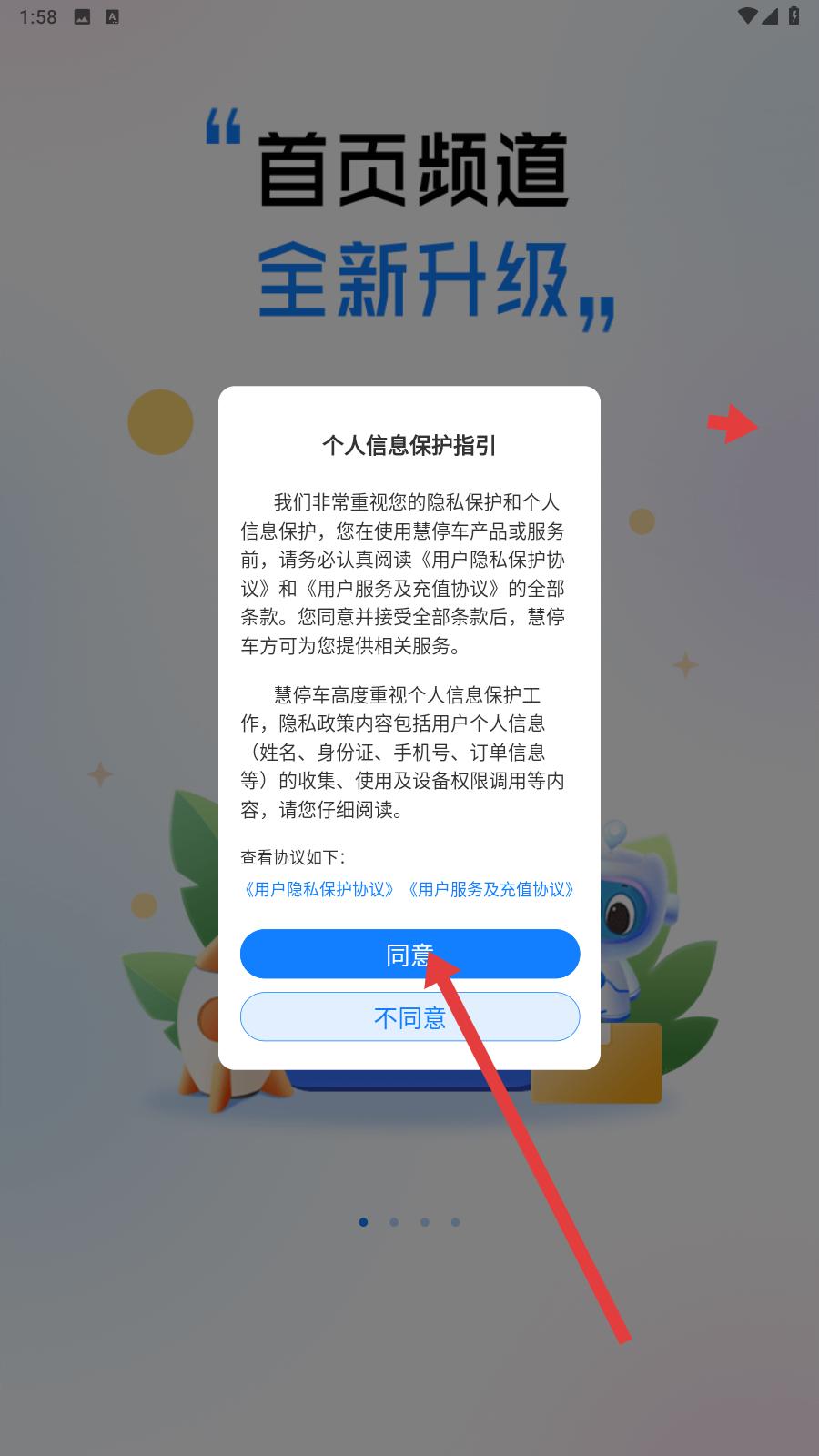The width and height of the screenshot is (819, 1456).
Task: Tap the 同意 button
Action: pos(409,954)
